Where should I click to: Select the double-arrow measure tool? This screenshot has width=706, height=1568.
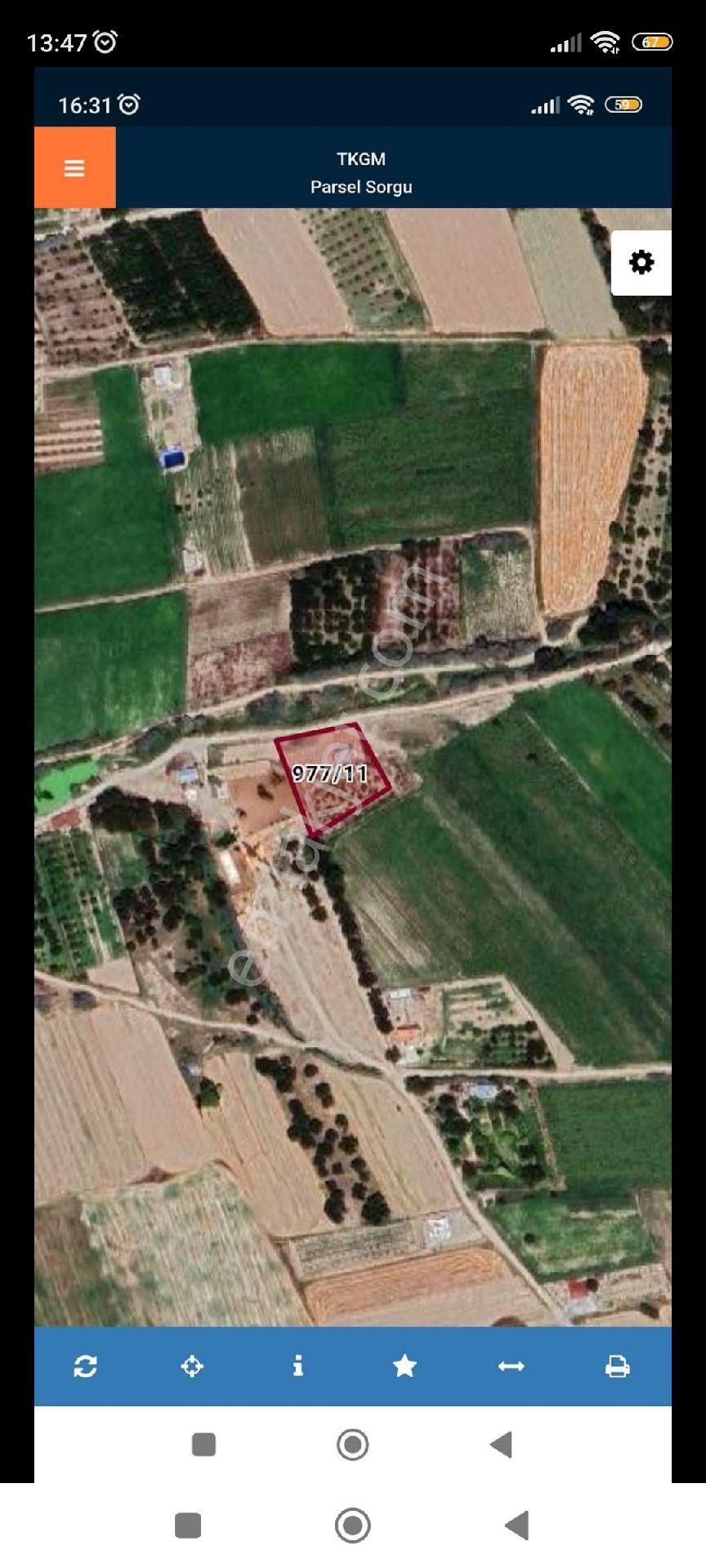tap(511, 1366)
